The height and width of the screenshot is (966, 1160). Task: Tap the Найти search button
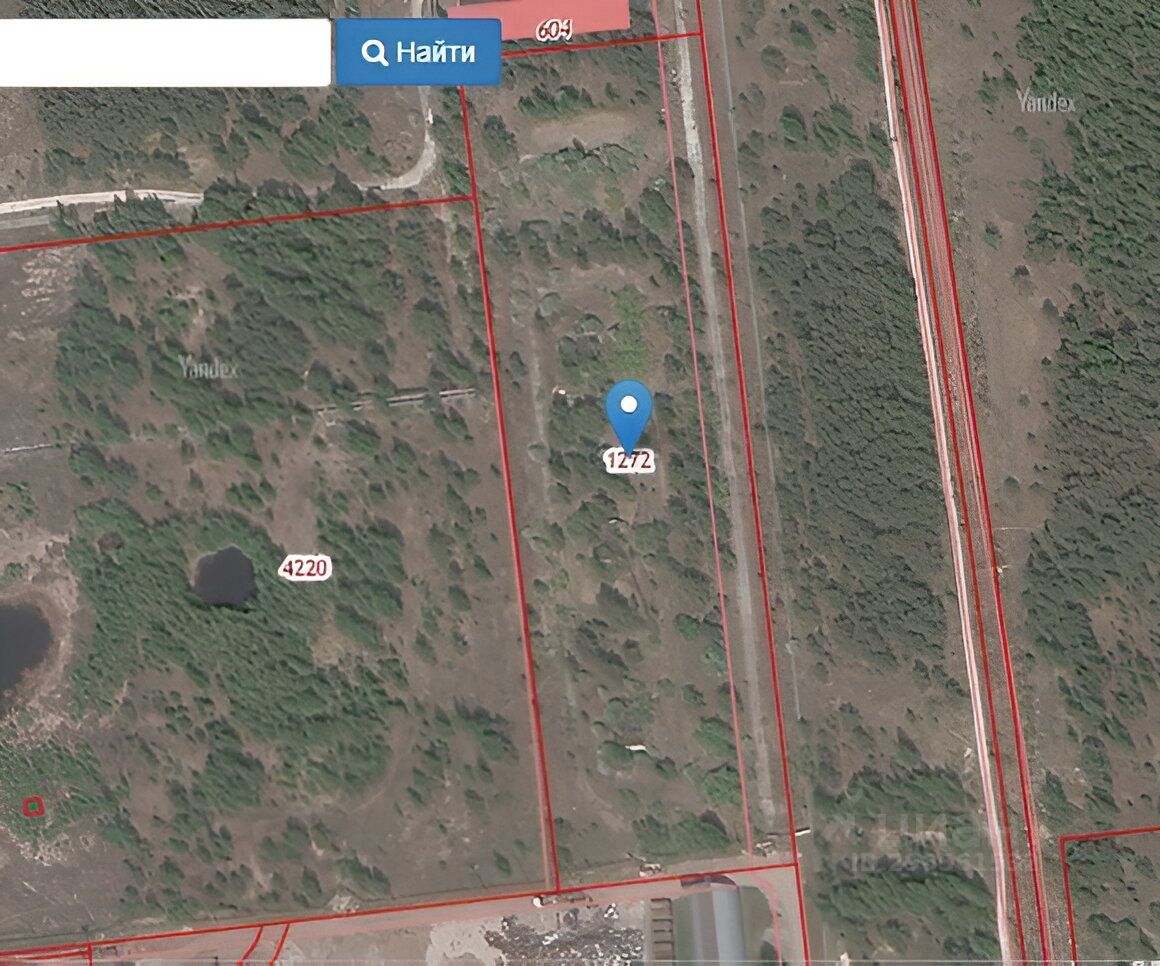click(x=418, y=52)
